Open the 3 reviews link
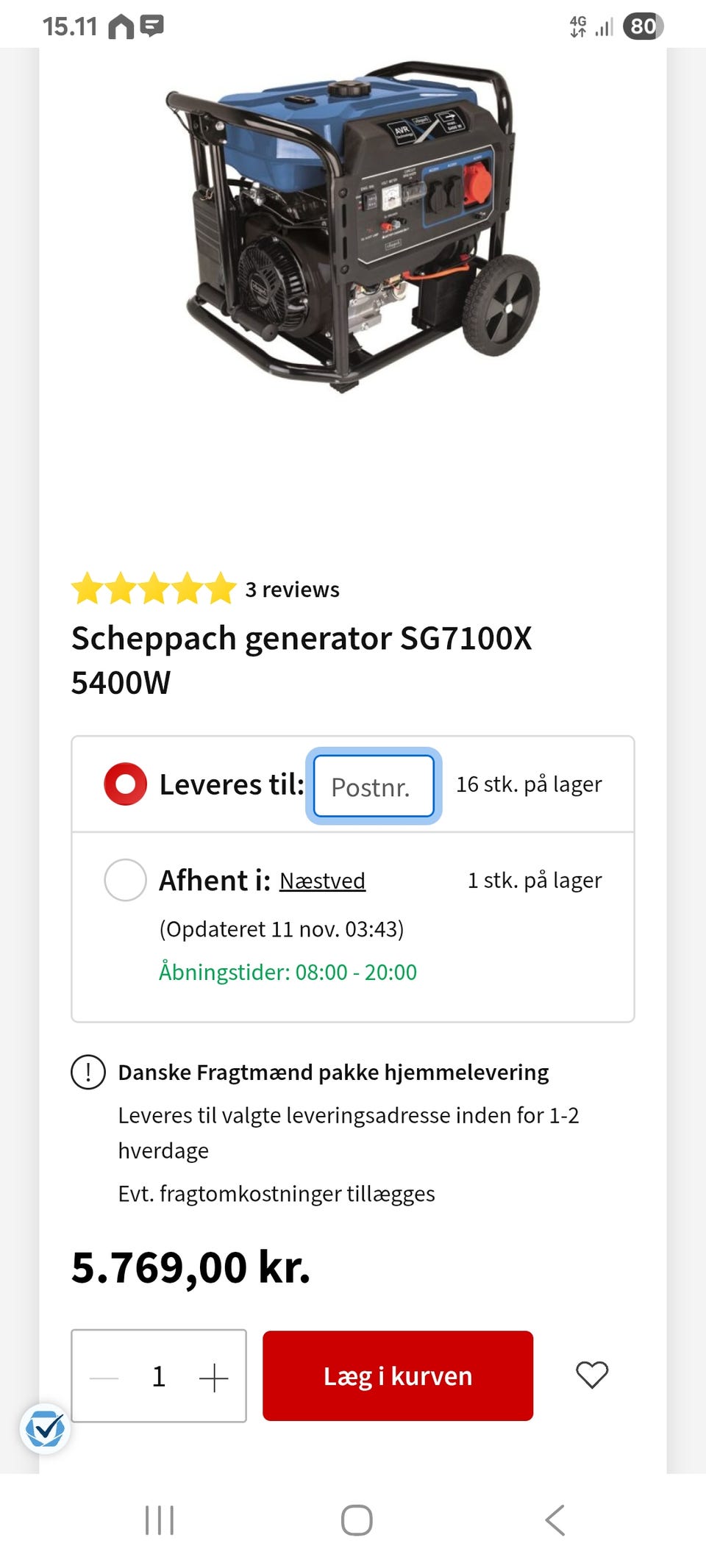The height and width of the screenshot is (1568, 706). point(291,588)
